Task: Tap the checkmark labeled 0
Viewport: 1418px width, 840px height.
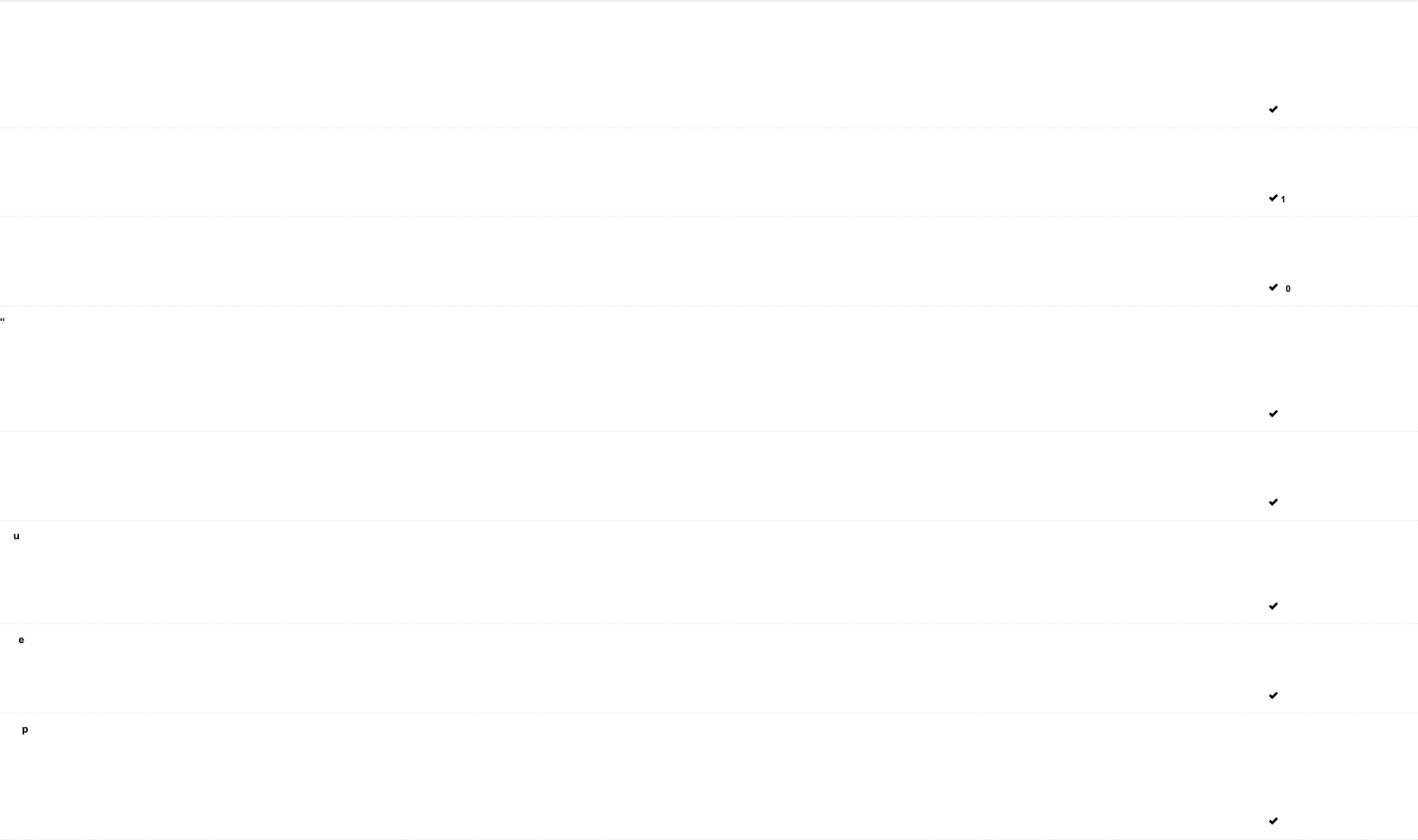Action: point(1273,287)
